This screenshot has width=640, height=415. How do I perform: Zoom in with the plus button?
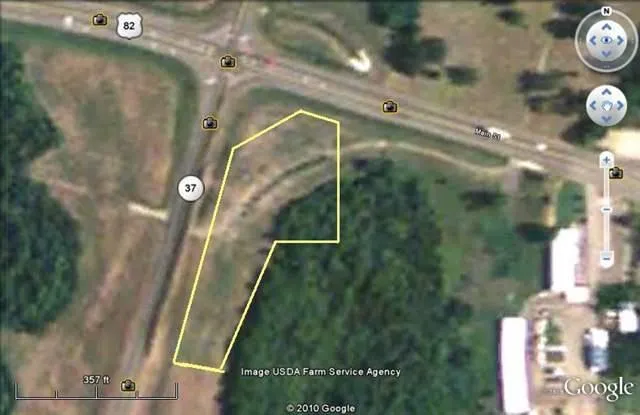click(606, 160)
